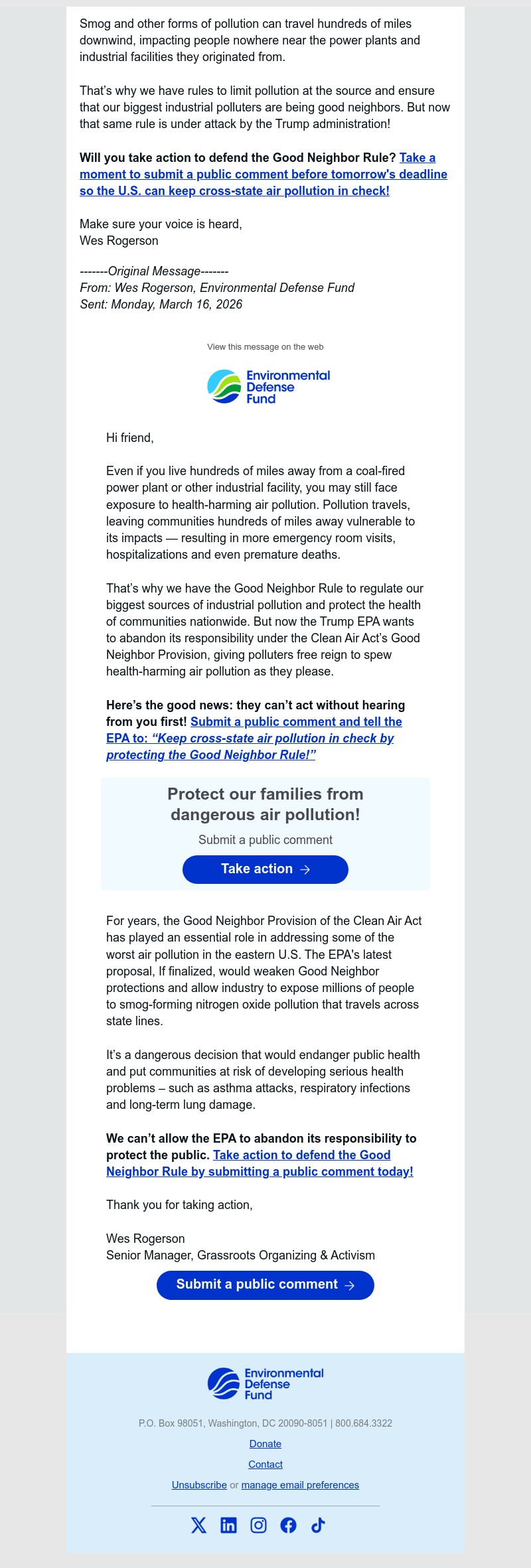
Task: Click the arrow icon inside the Take action button
Action: pyautogui.click(x=305, y=869)
